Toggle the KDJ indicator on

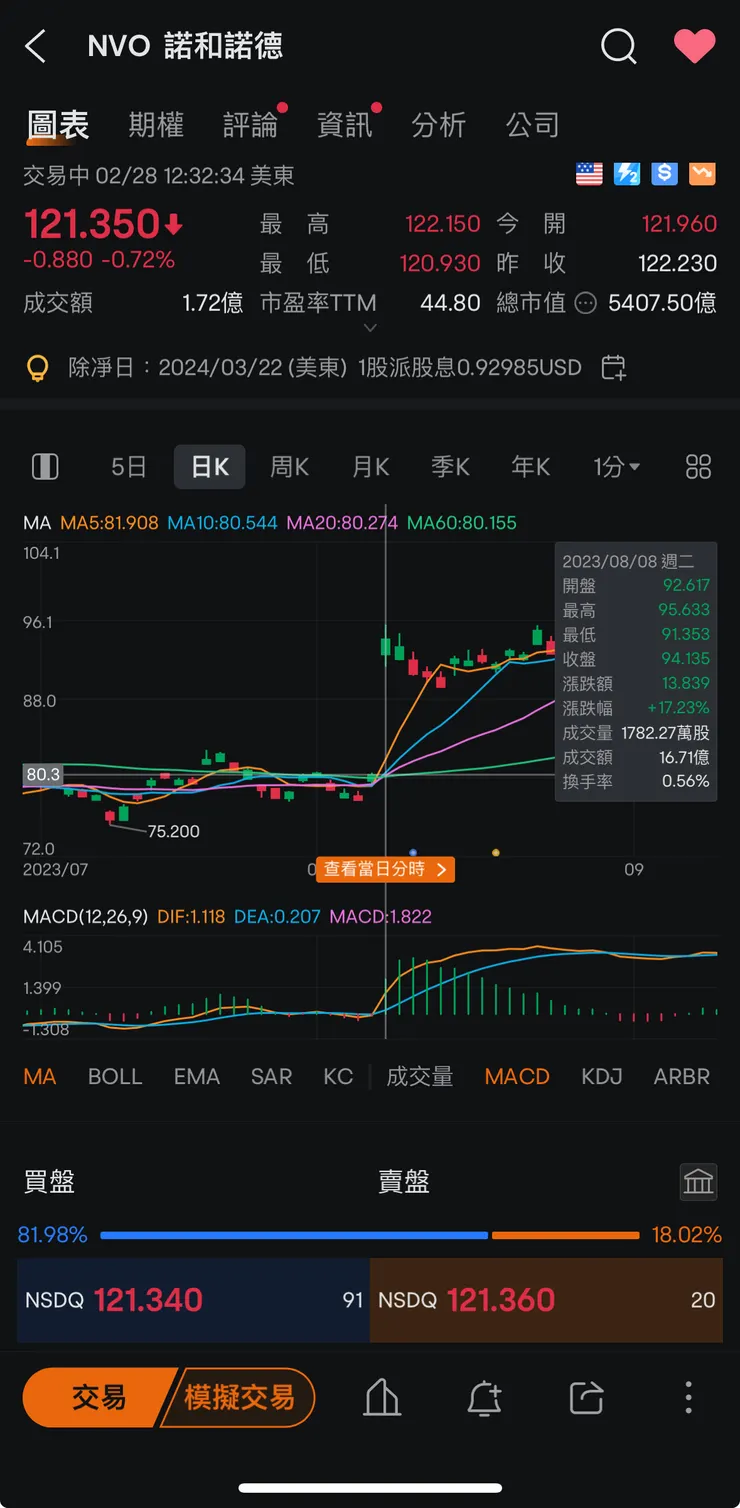[x=601, y=1076]
